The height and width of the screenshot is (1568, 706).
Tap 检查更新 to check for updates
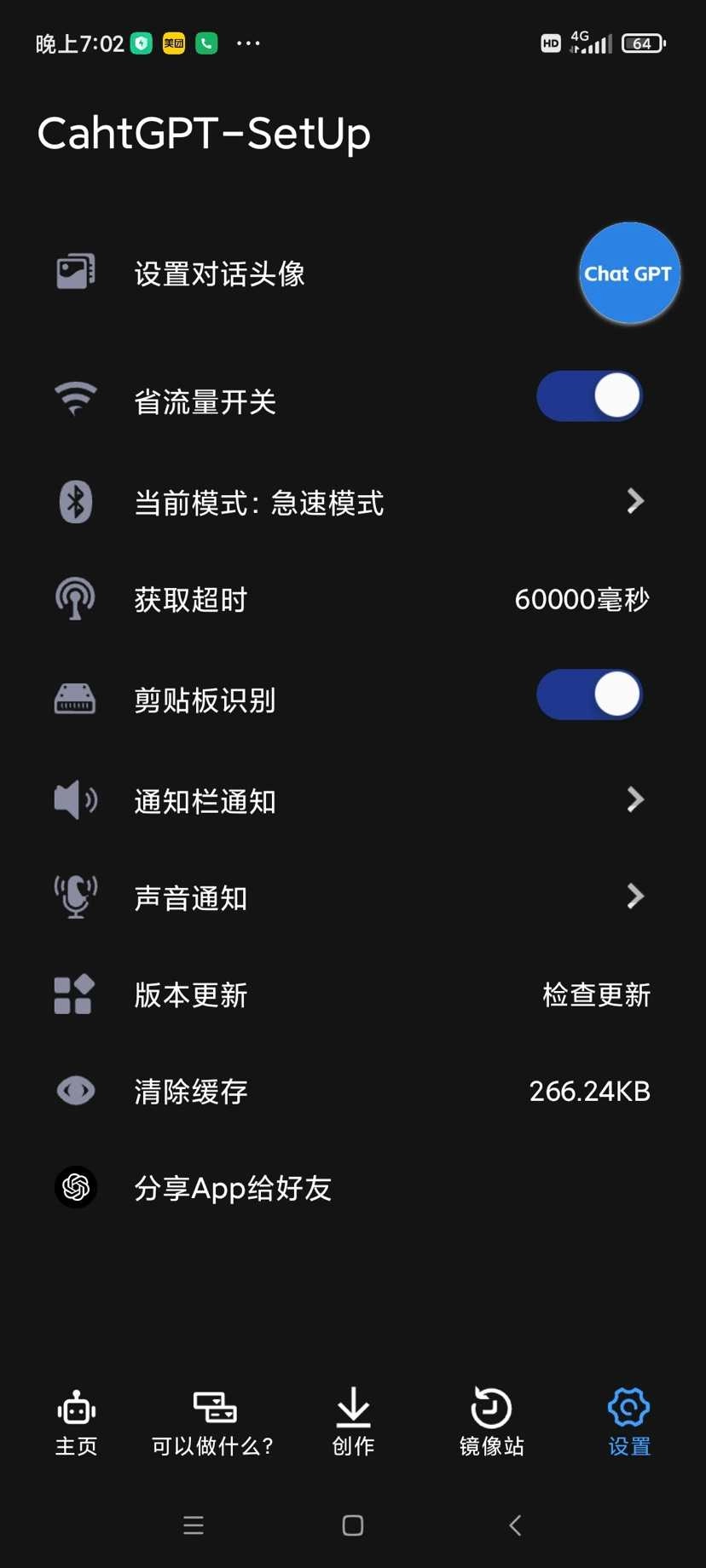click(x=596, y=994)
